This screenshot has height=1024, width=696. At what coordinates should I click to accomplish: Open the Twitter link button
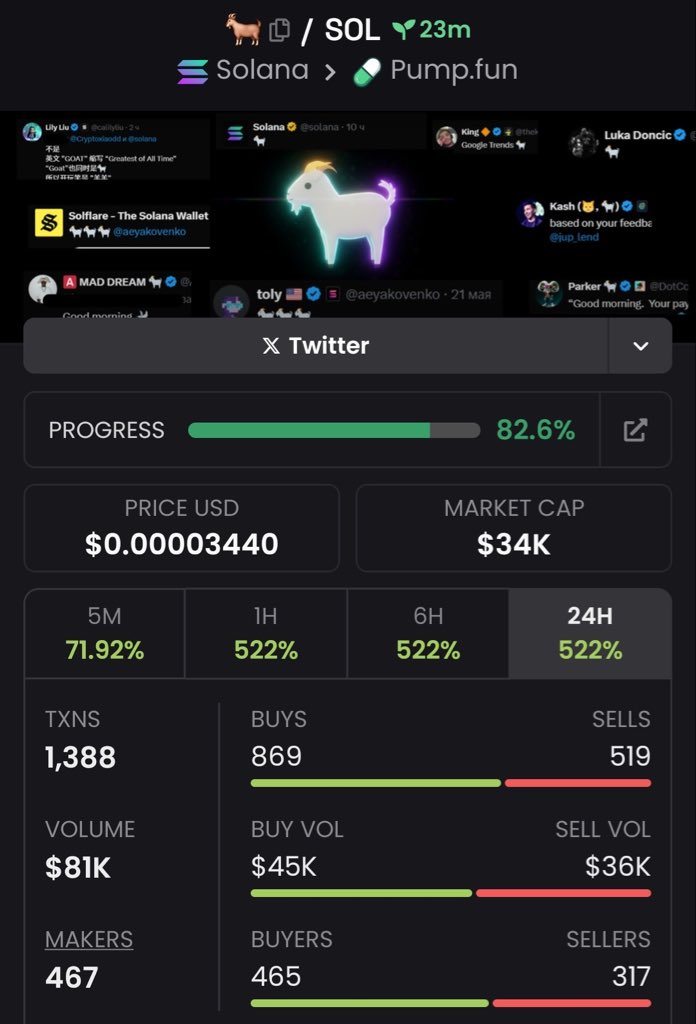point(315,346)
